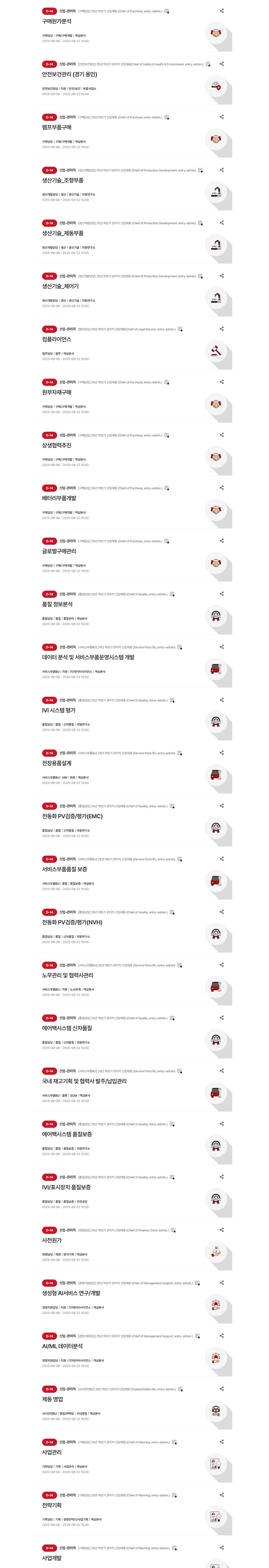This screenshot has width=269, height=1568.
Task: View the 램프부품구매 job listing
Action: pyautogui.click(x=57, y=127)
